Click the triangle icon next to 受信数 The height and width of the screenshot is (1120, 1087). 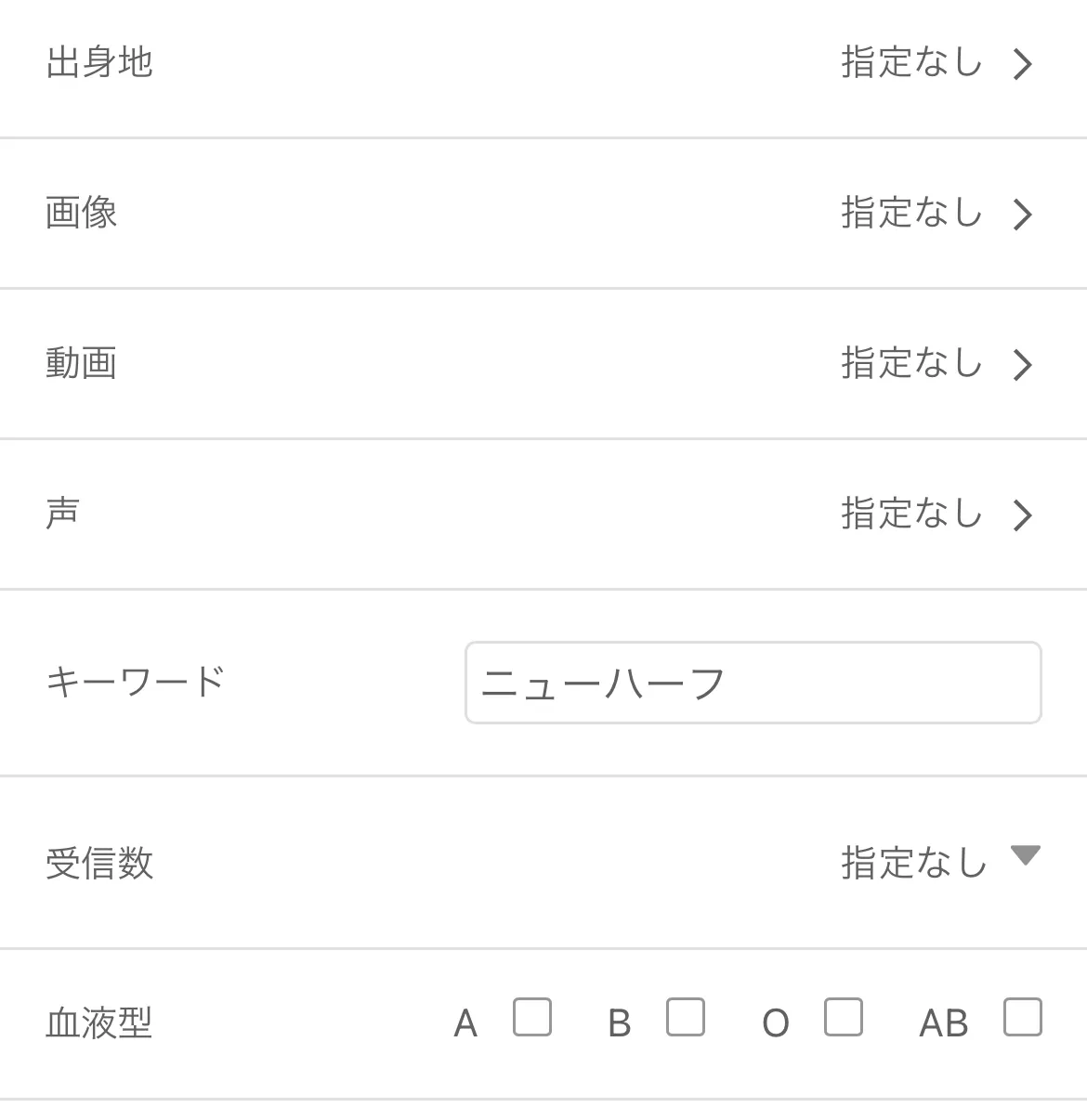pos(1027,856)
